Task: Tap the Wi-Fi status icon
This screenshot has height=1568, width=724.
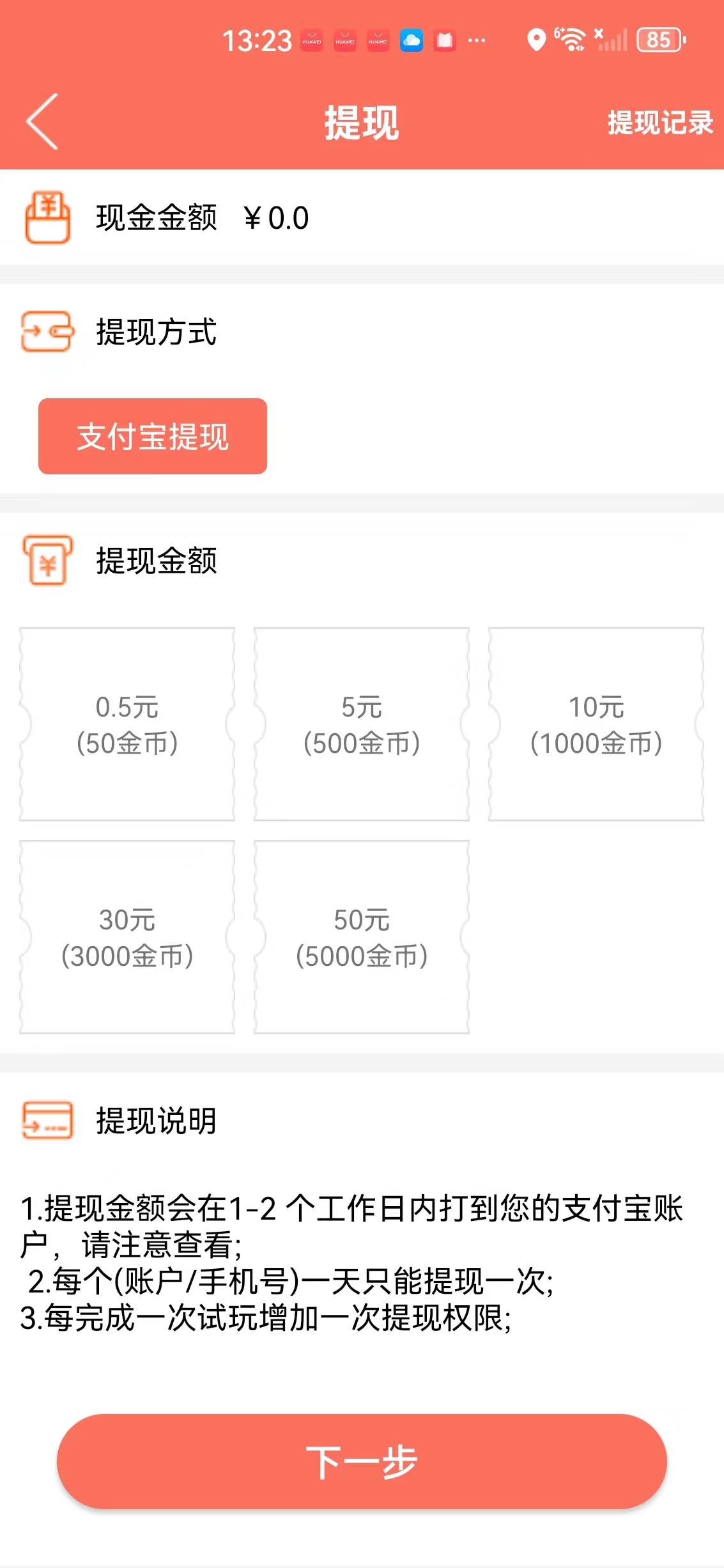Action: [x=573, y=40]
